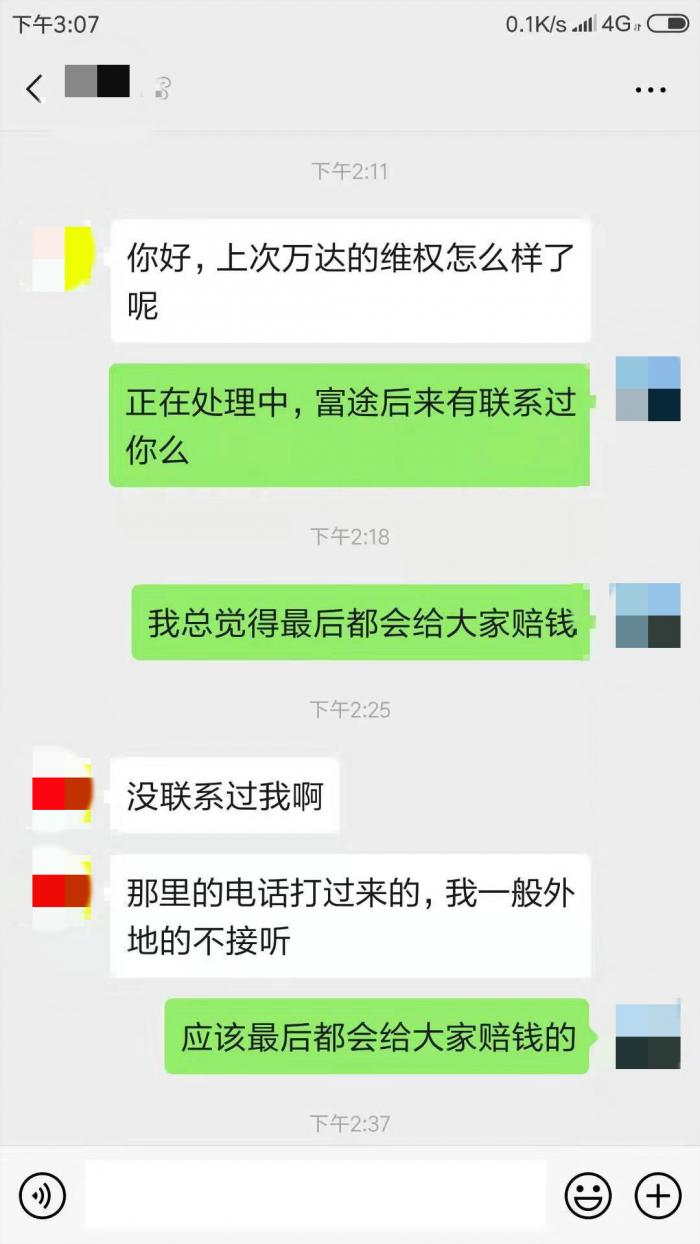View profile from avatar beside "没联系过我啊"
The image size is (700, 1244).
coord(62,794)
